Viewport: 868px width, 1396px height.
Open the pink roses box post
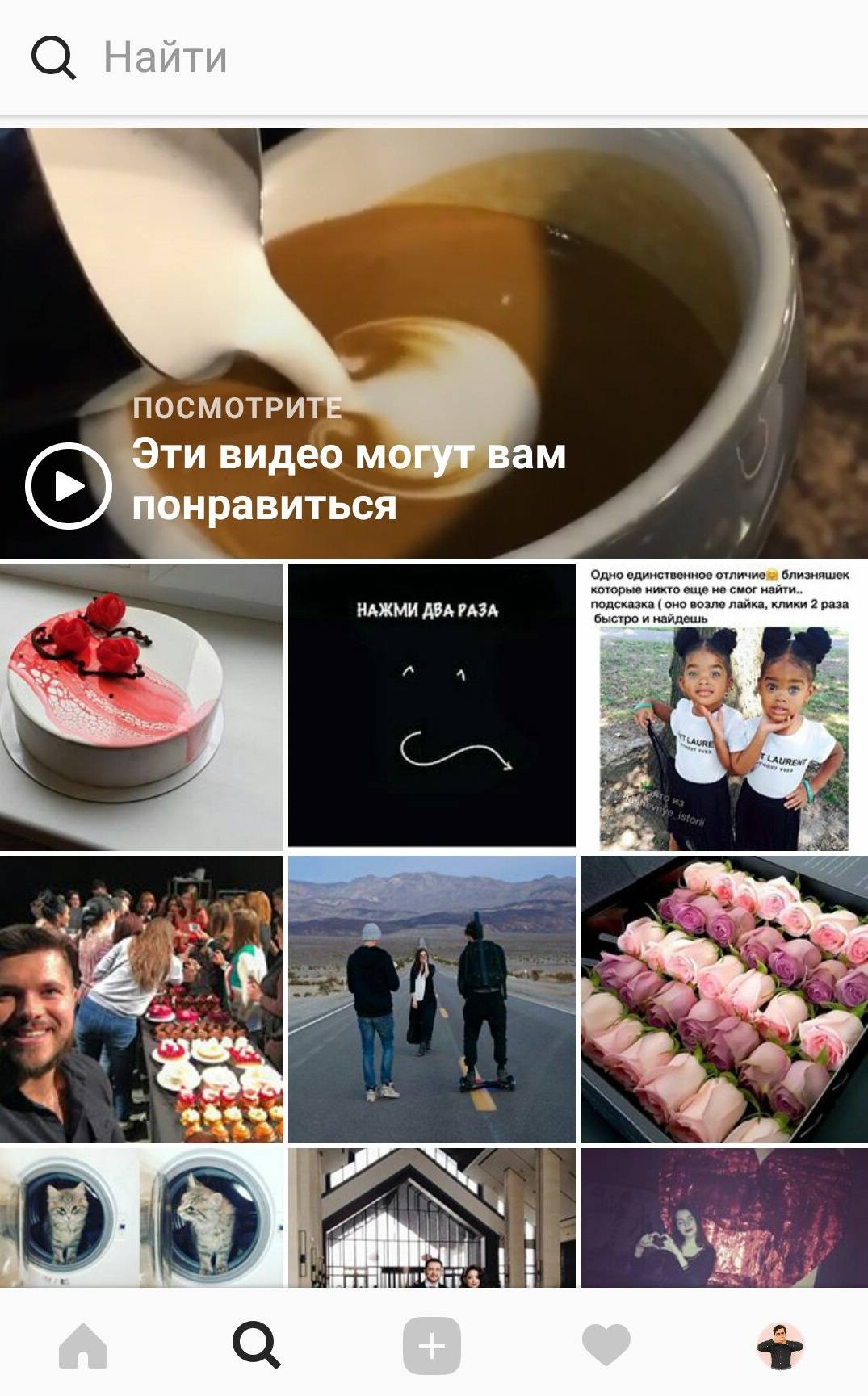723,999
